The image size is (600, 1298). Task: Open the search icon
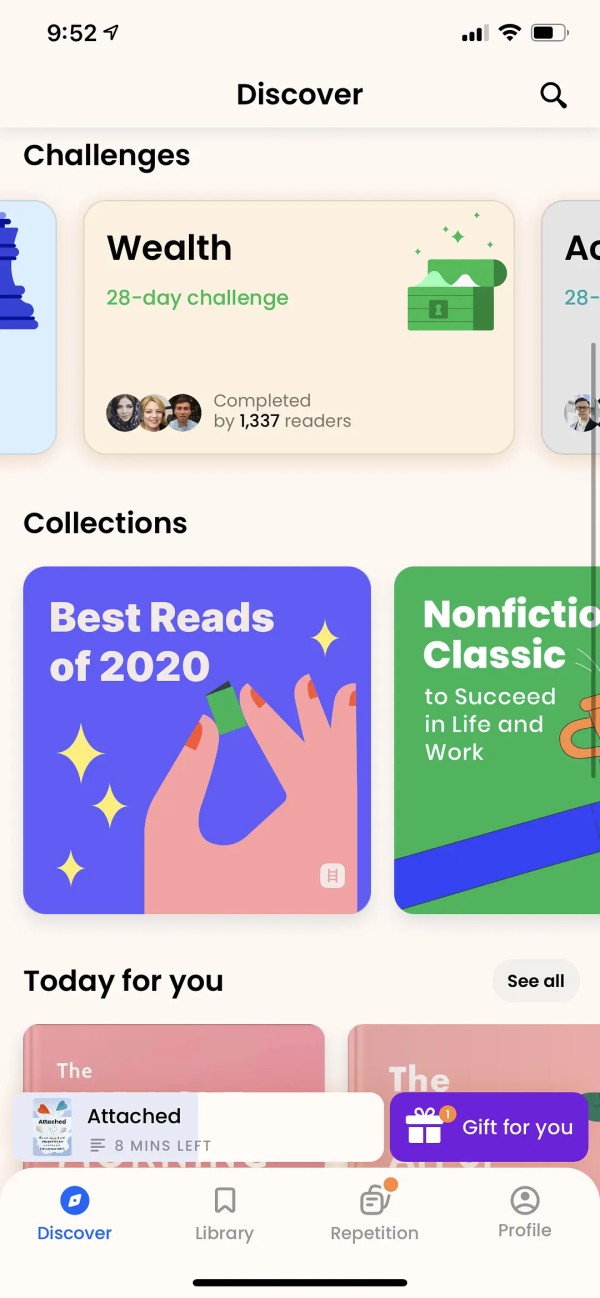point(553,95)
